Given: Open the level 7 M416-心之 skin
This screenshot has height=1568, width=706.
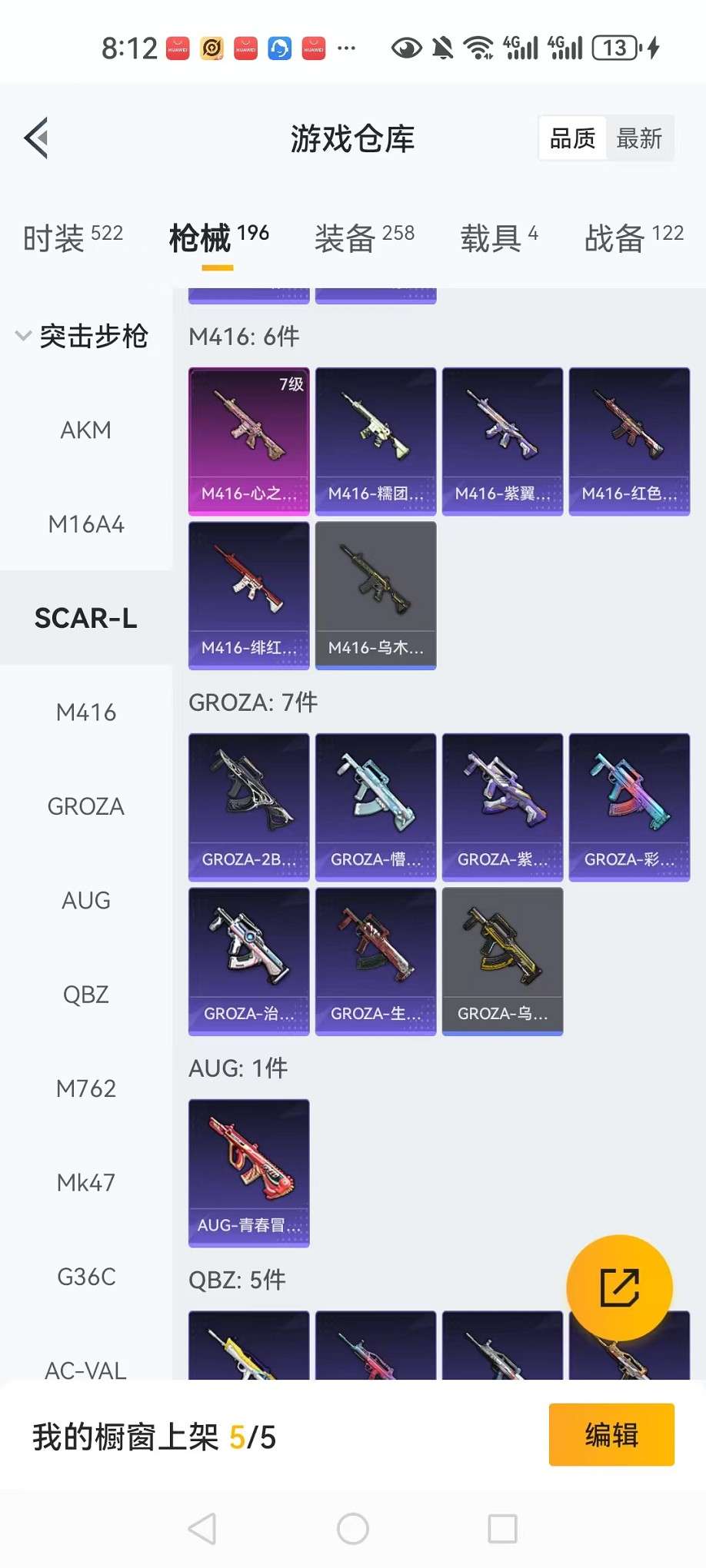Looking at the screenshot, I should [x=249, y=441].
